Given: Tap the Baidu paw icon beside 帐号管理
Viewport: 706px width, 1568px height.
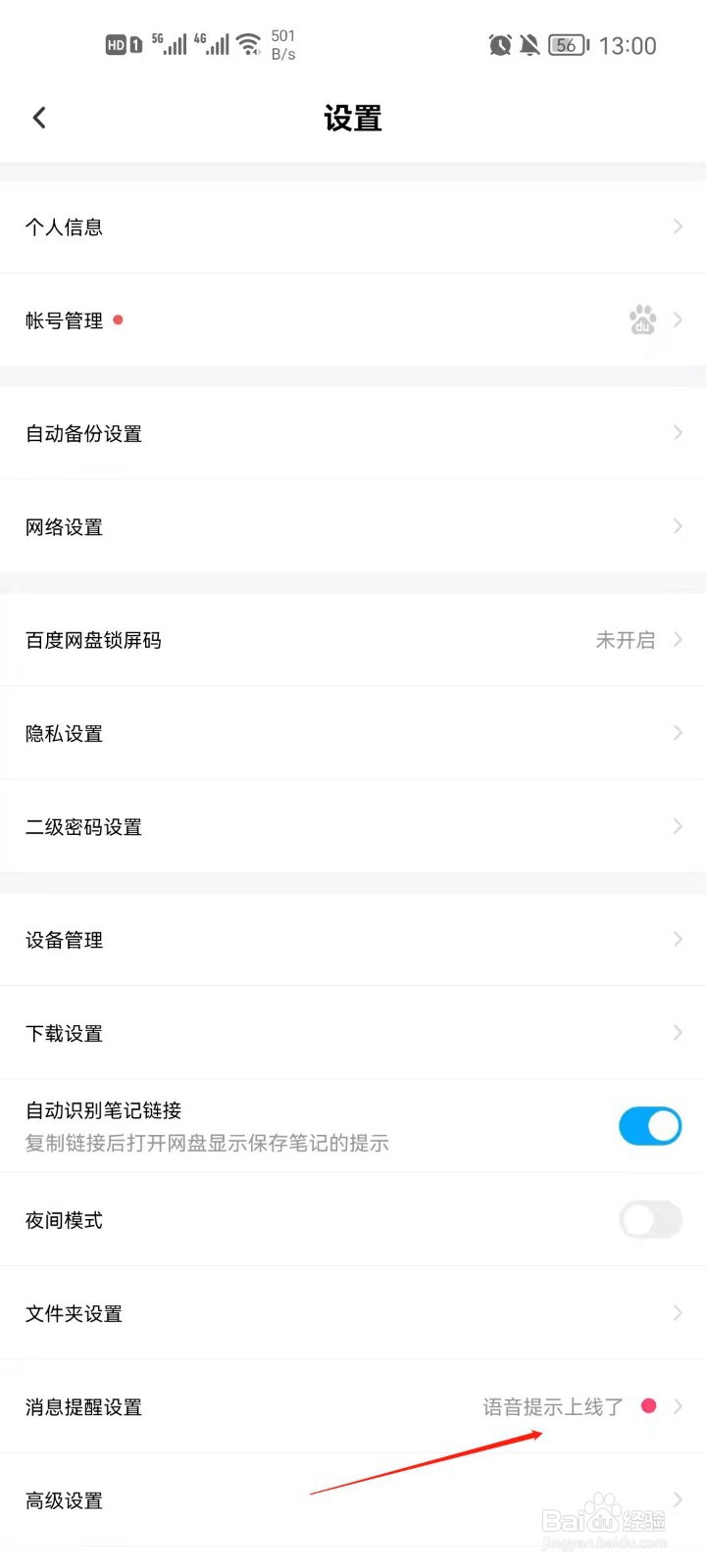Looking at the screenshot, I should pyautogui.click(x=642, y=319).
